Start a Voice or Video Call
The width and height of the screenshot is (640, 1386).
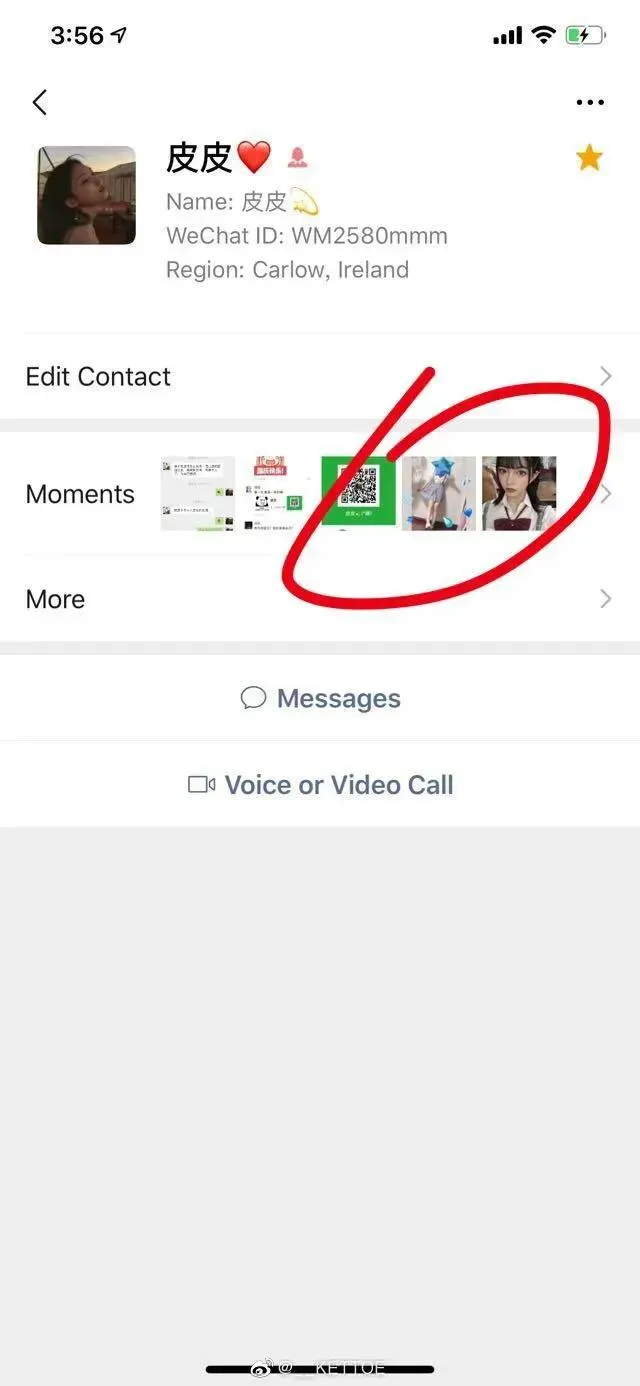320,785
